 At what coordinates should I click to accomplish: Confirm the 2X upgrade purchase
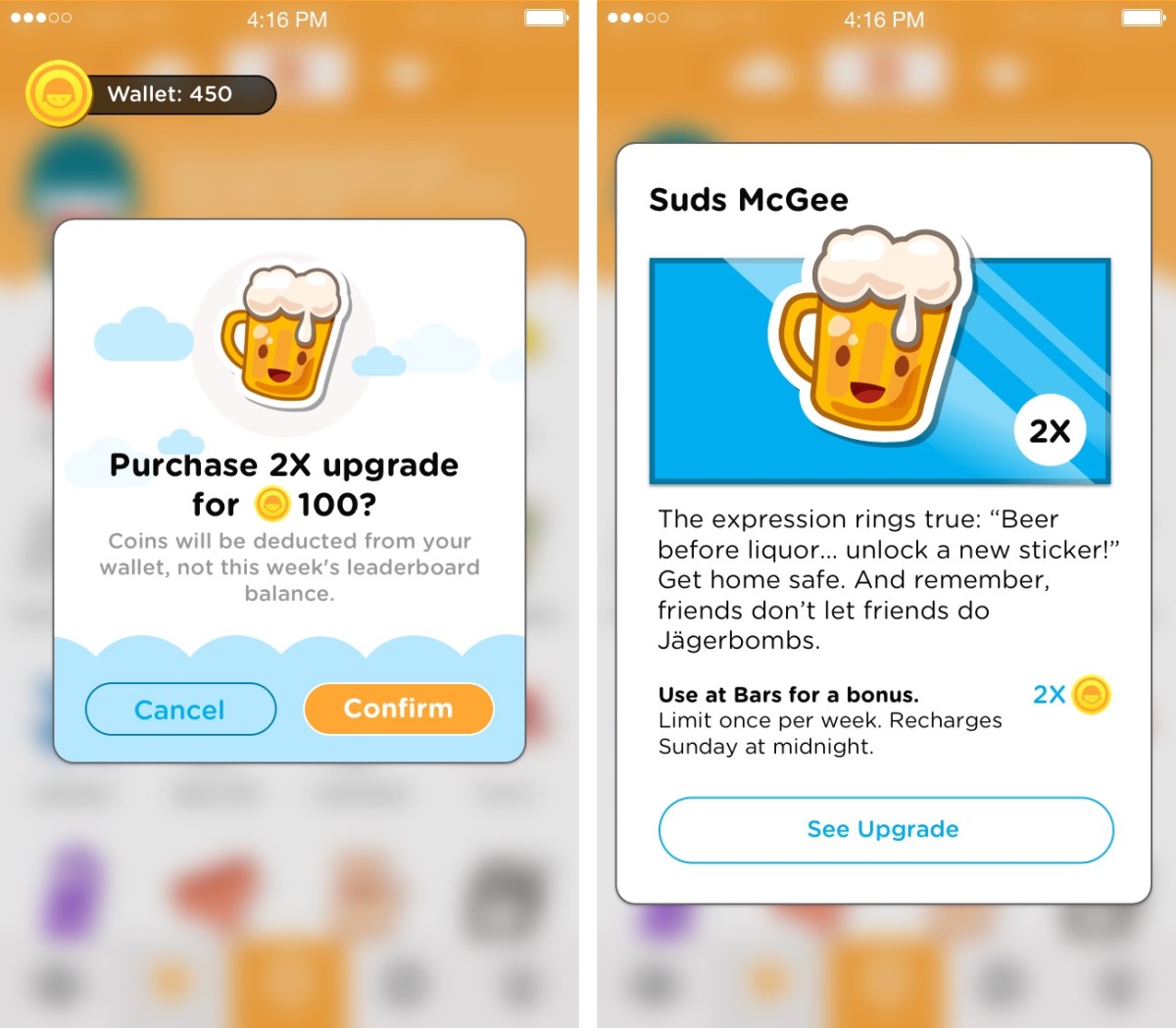pyautogui.click(x=398, y=709)
